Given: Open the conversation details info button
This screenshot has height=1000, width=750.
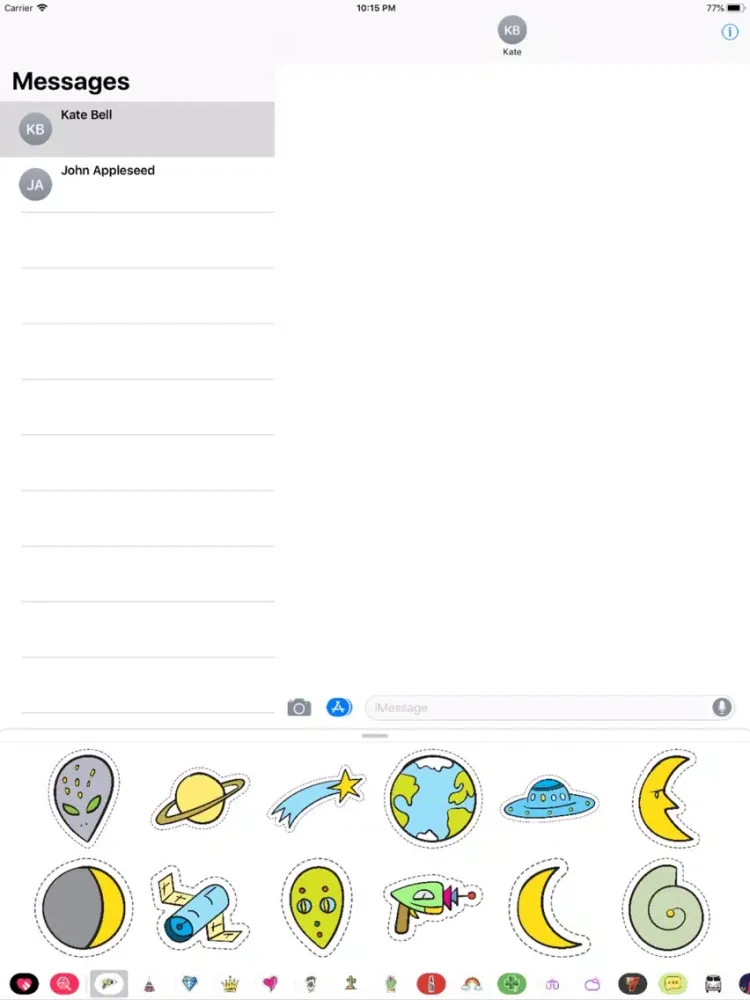Looking at the screenshot, I should [x=729, y=32].
